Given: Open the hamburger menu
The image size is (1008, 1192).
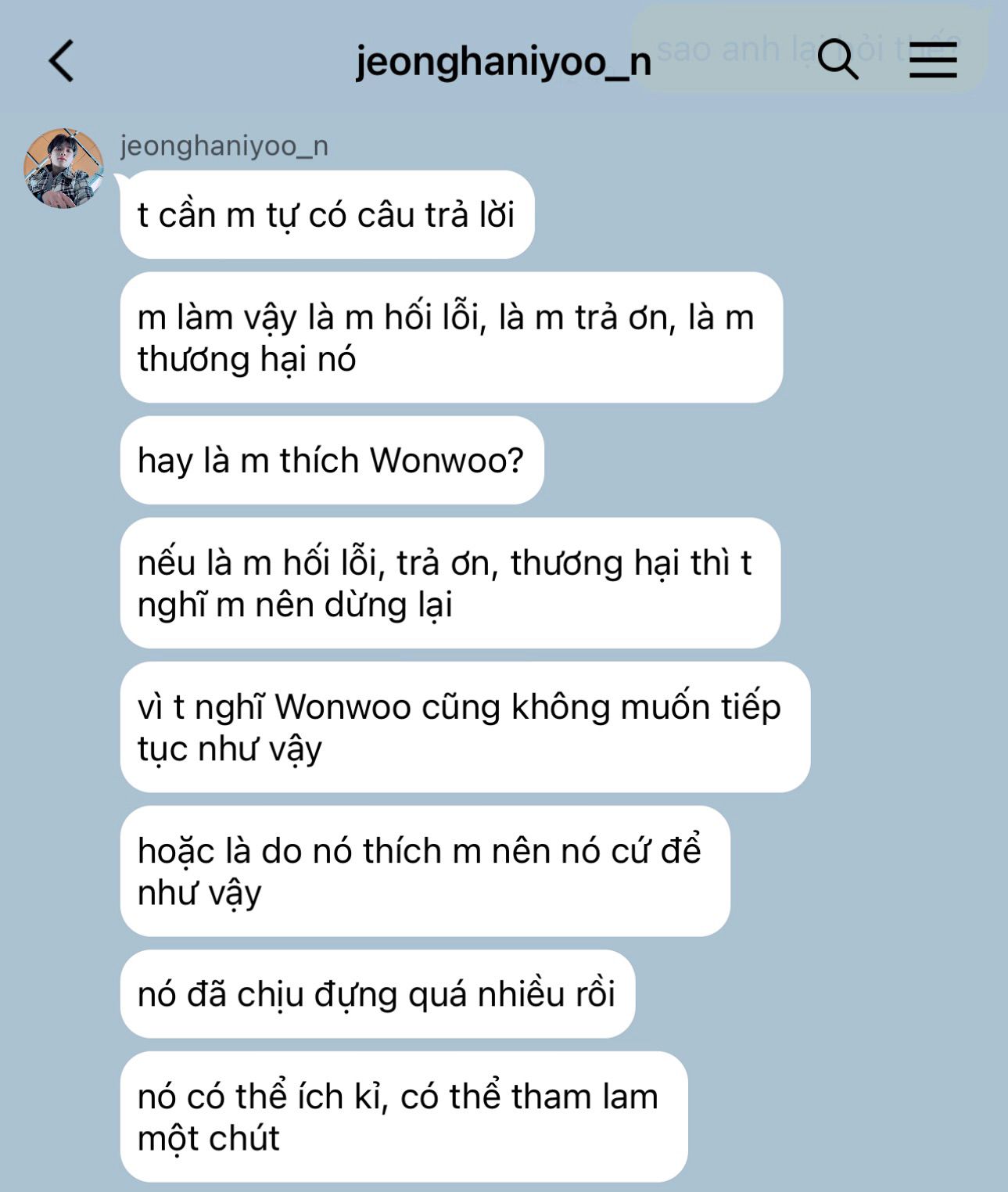Looking at the screenshot, I should pyautogui.click(x=933, y=60).
